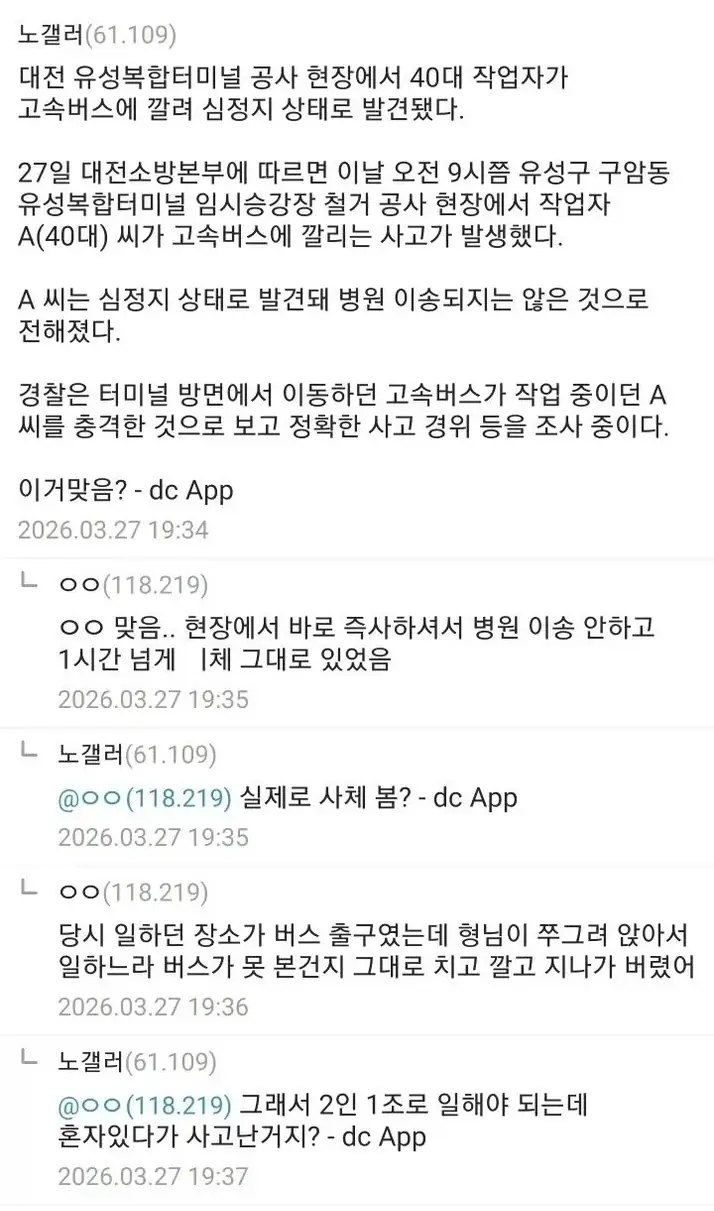714x1211 pixels.
Task: Tap the @ㅇㅇ mention before '실제로 사체 봄?'
Action: point(145,797)
